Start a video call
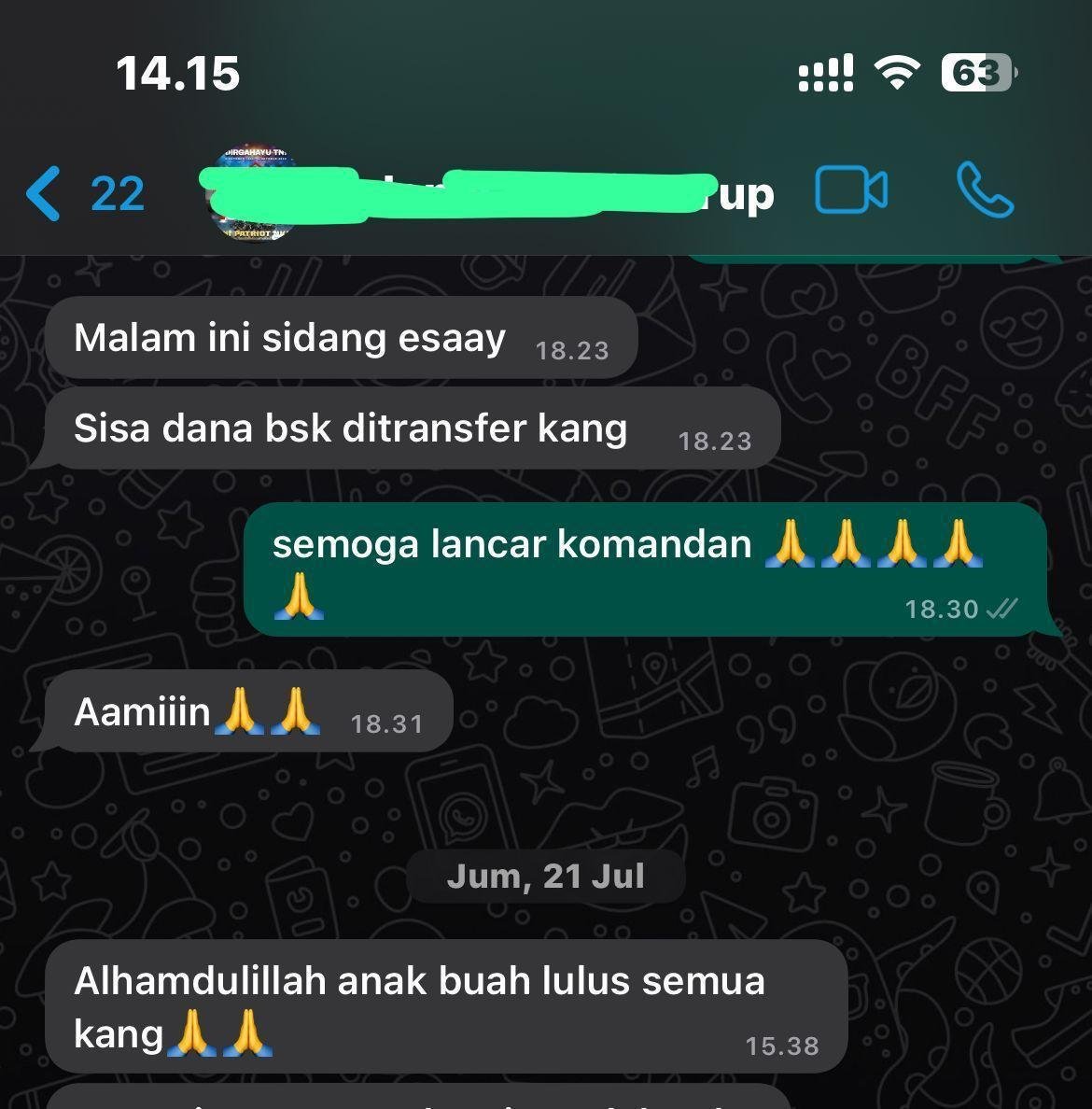1092x1109 pixels. click(x=850, y=191)
